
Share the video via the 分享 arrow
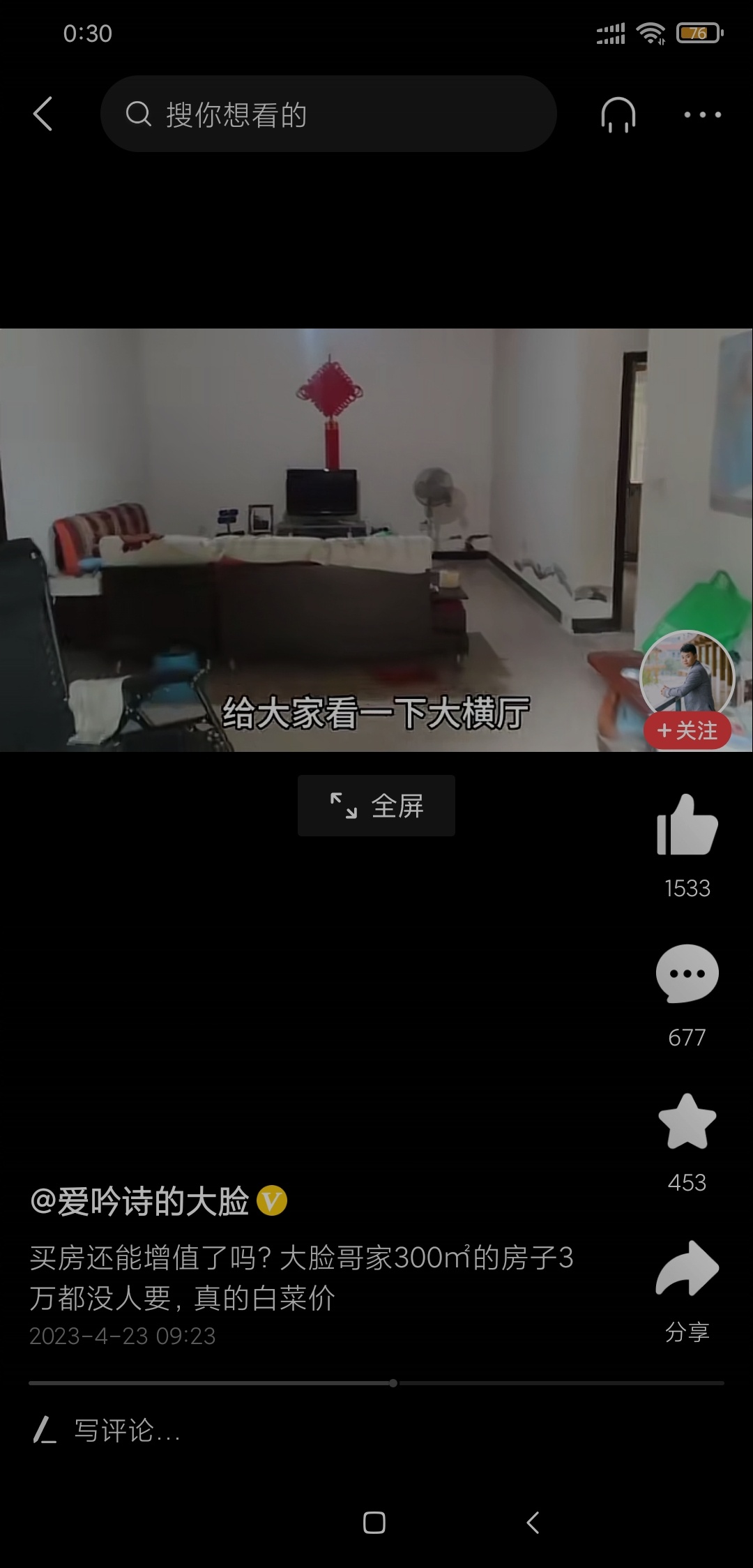coord(687,1269)
